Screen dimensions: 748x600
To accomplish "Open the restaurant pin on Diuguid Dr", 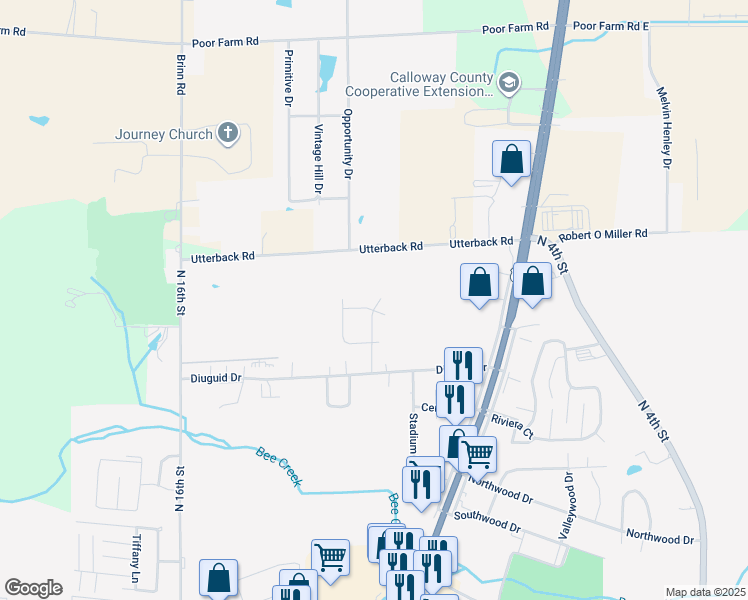I will [463, 365].
